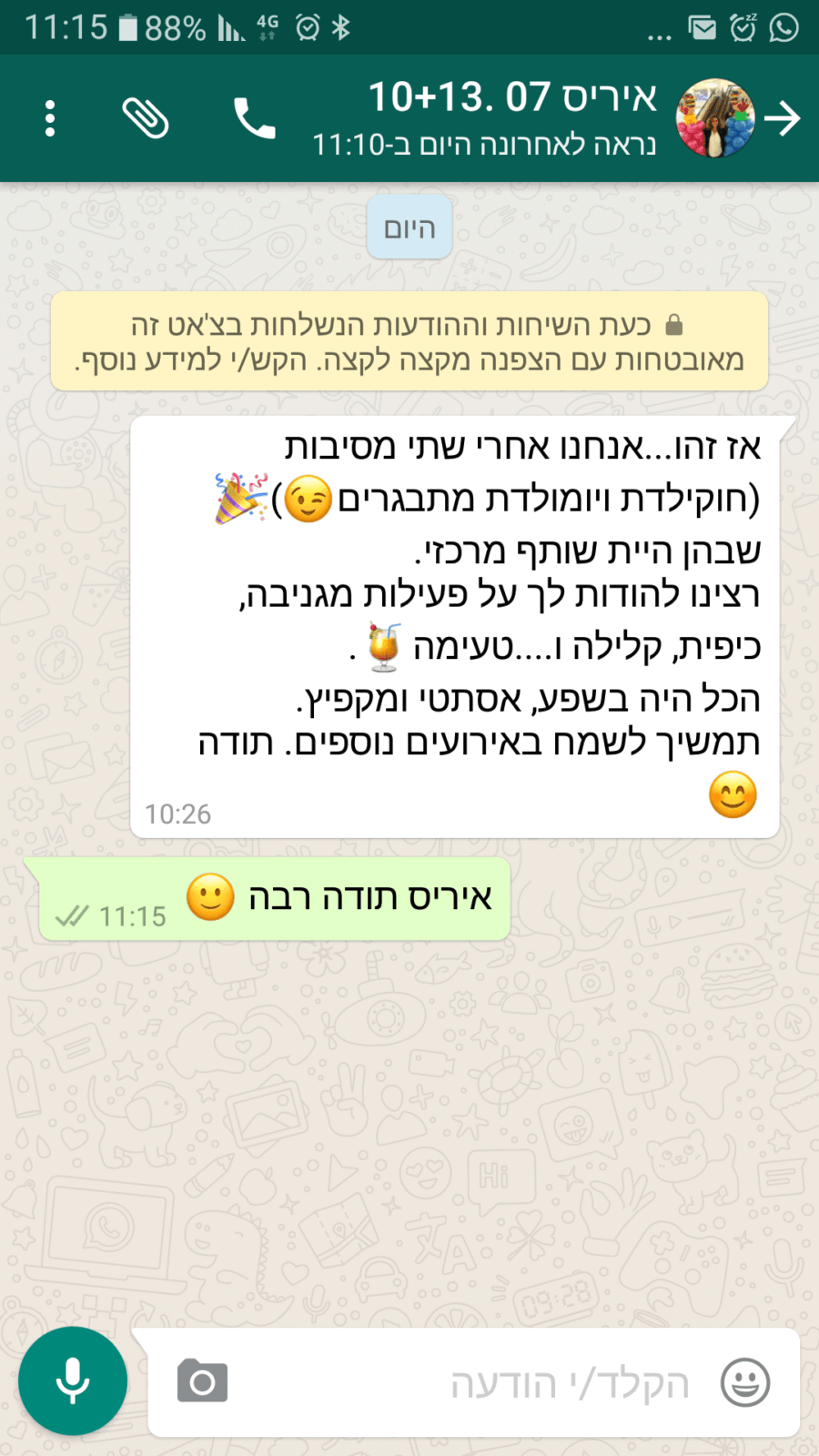
Task: Open the emoji picker smiley icon
Action: click(745, 1382)
